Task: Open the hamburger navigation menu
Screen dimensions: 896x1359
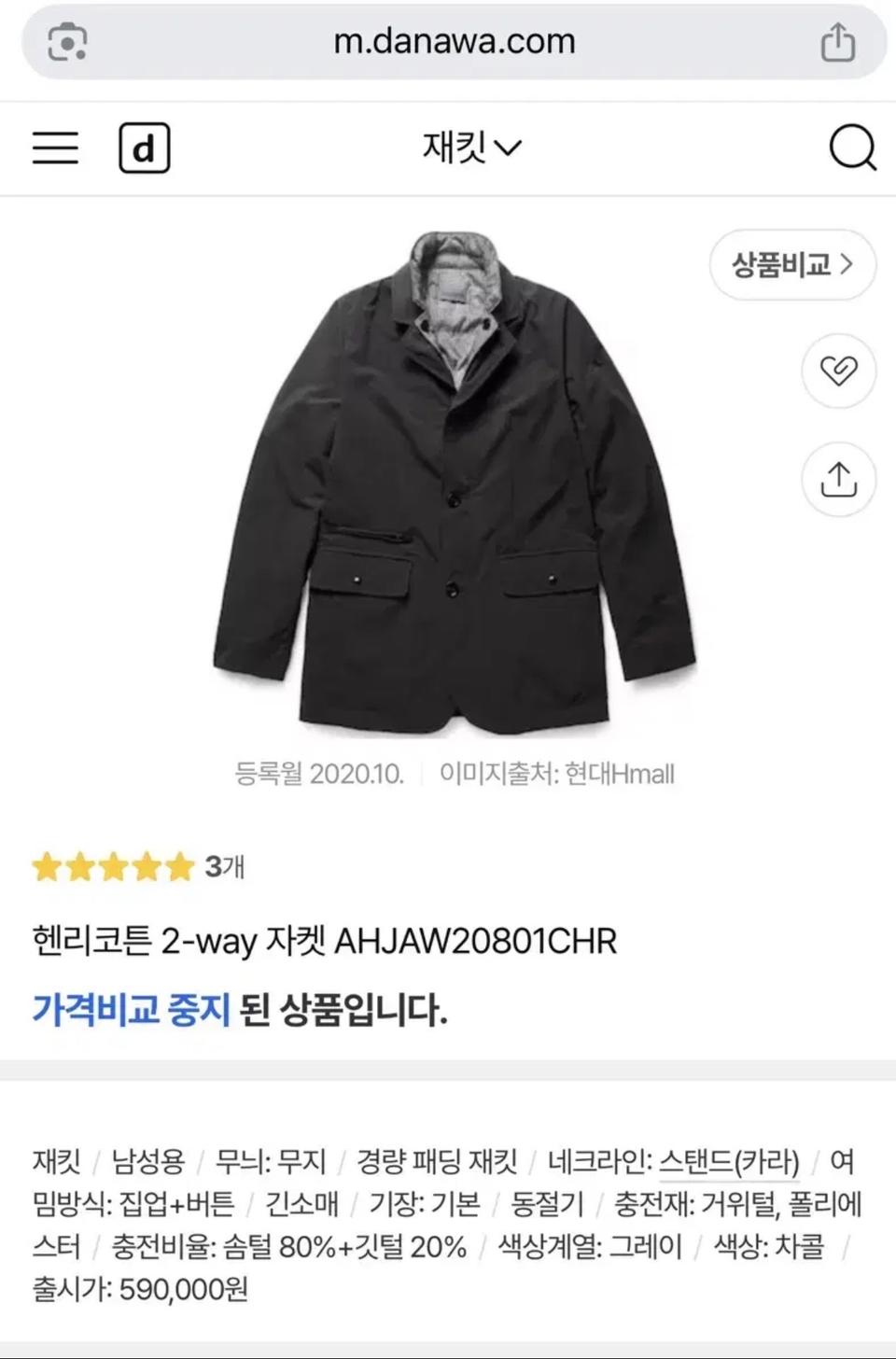Action: [55, 147]
